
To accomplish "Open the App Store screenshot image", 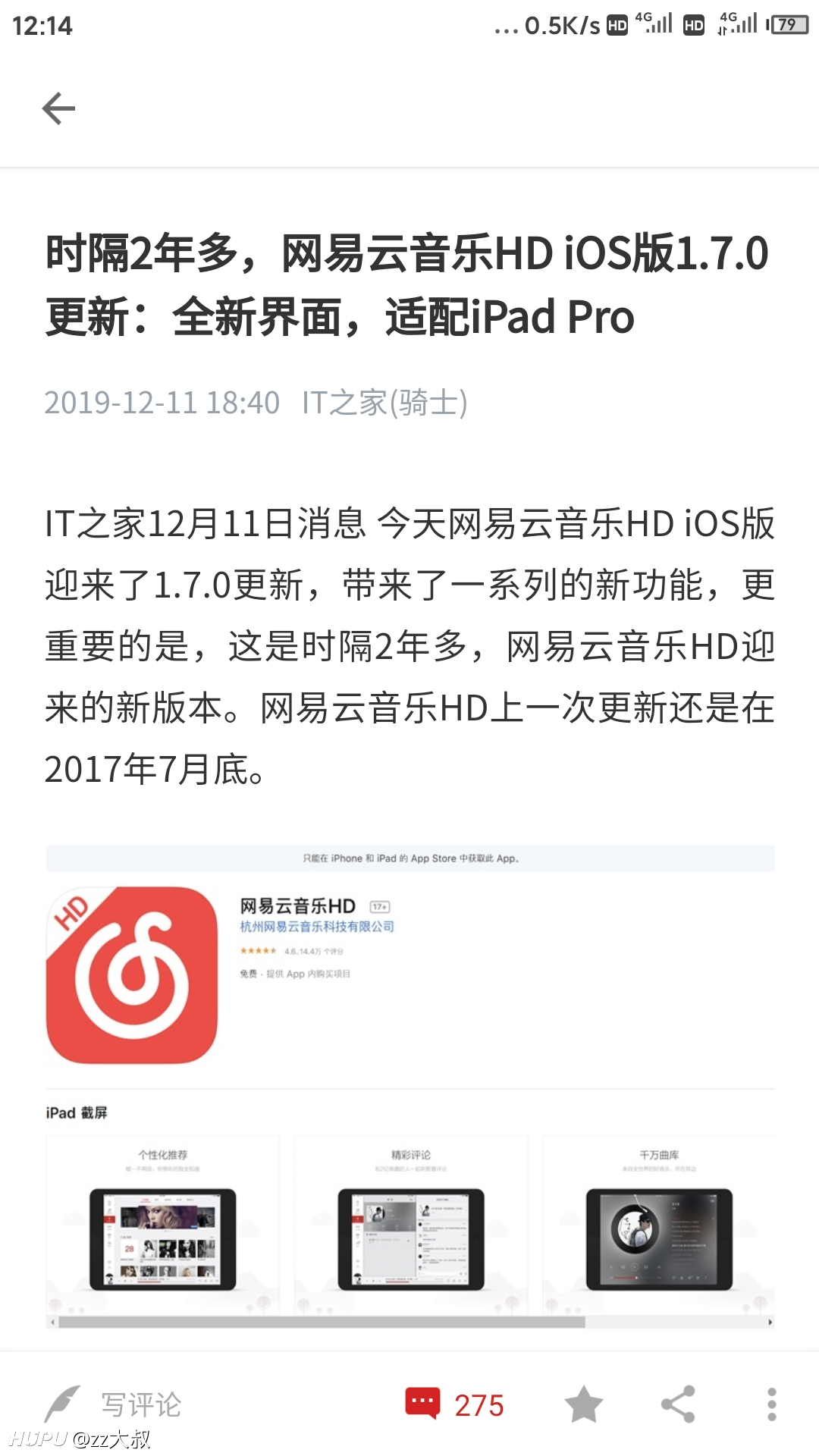I will point(410,1086).
